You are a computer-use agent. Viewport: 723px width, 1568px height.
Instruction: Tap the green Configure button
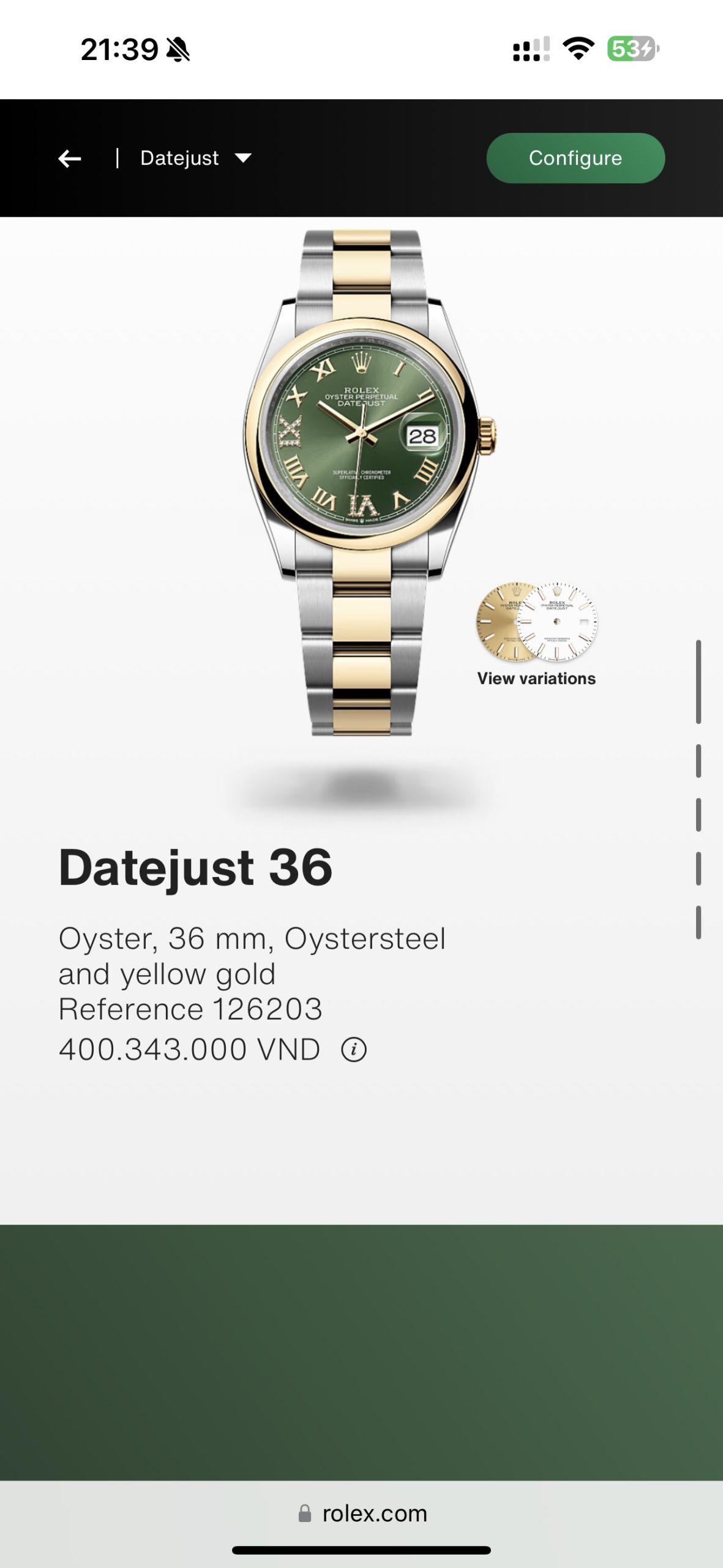575,158
